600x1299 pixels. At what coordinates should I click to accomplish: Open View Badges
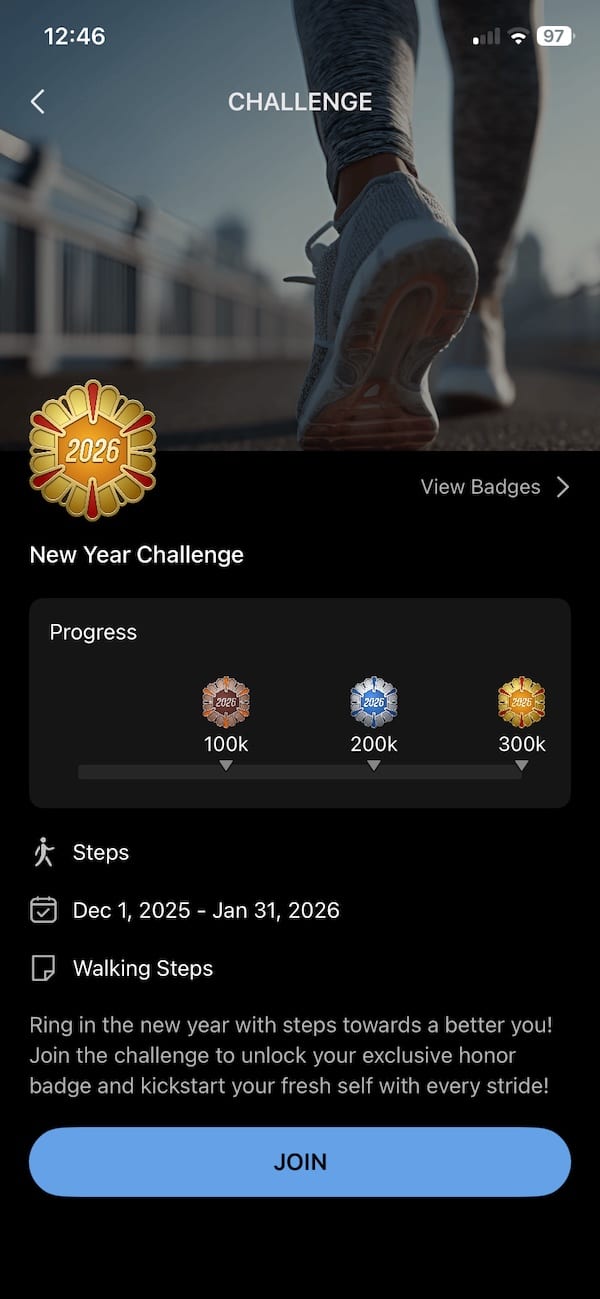494,487
